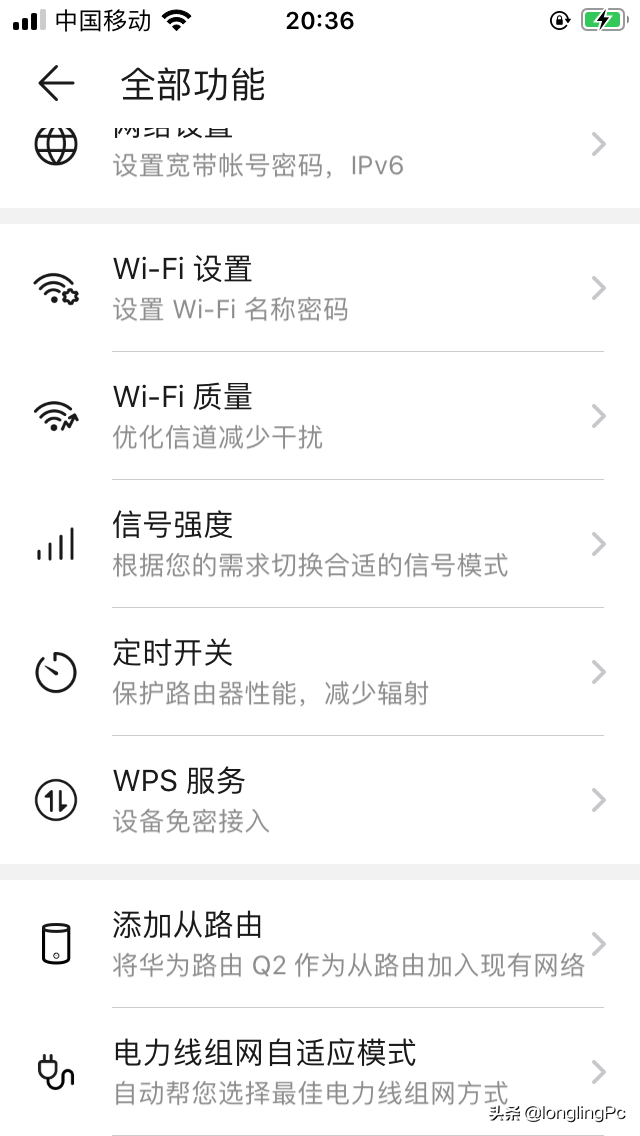
Task: Open Wi-Fi 设置
Action: click(320, 288)
